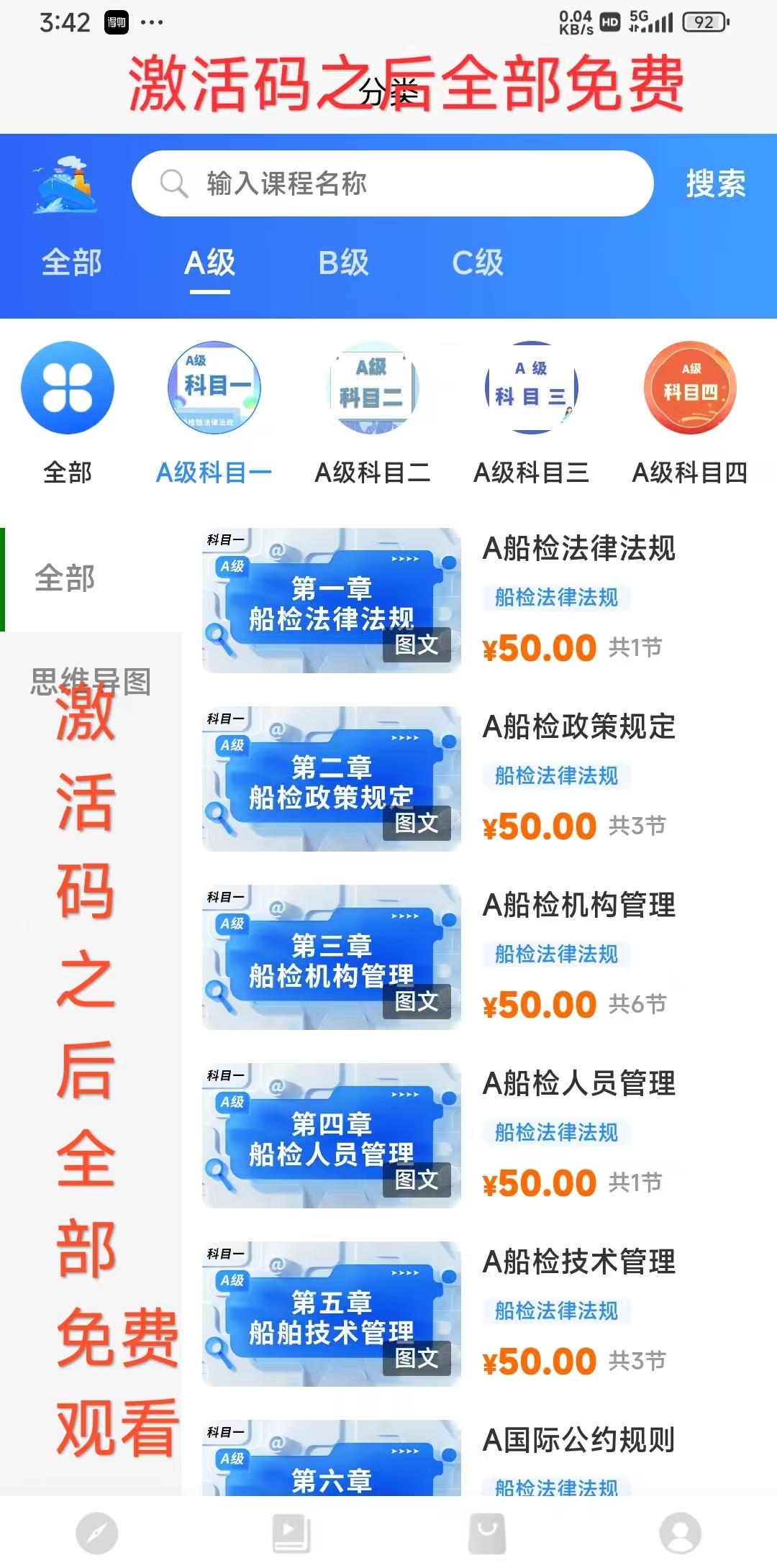Switch to the 全部 level tab

72,263
